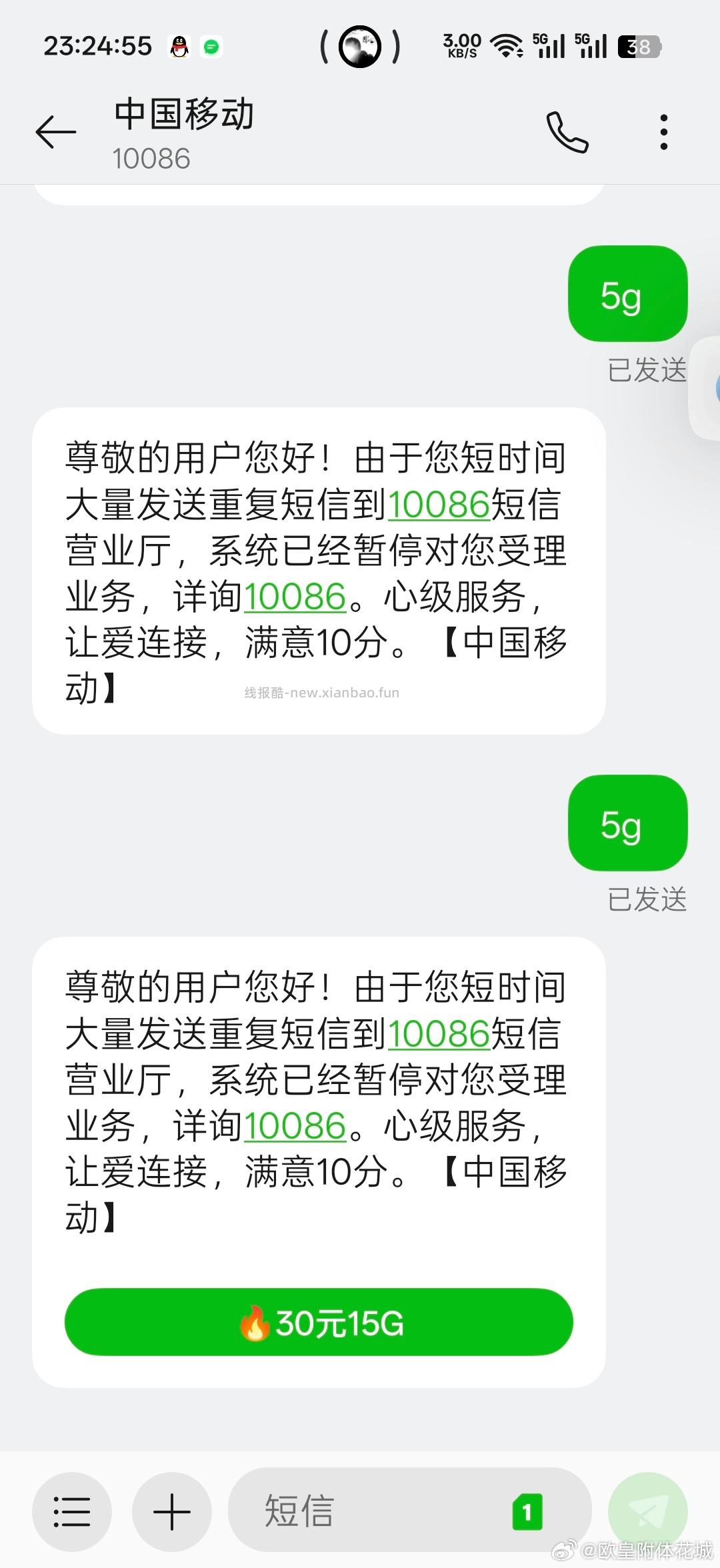Tap the green messaging icon in status bar

click(212, 45)
